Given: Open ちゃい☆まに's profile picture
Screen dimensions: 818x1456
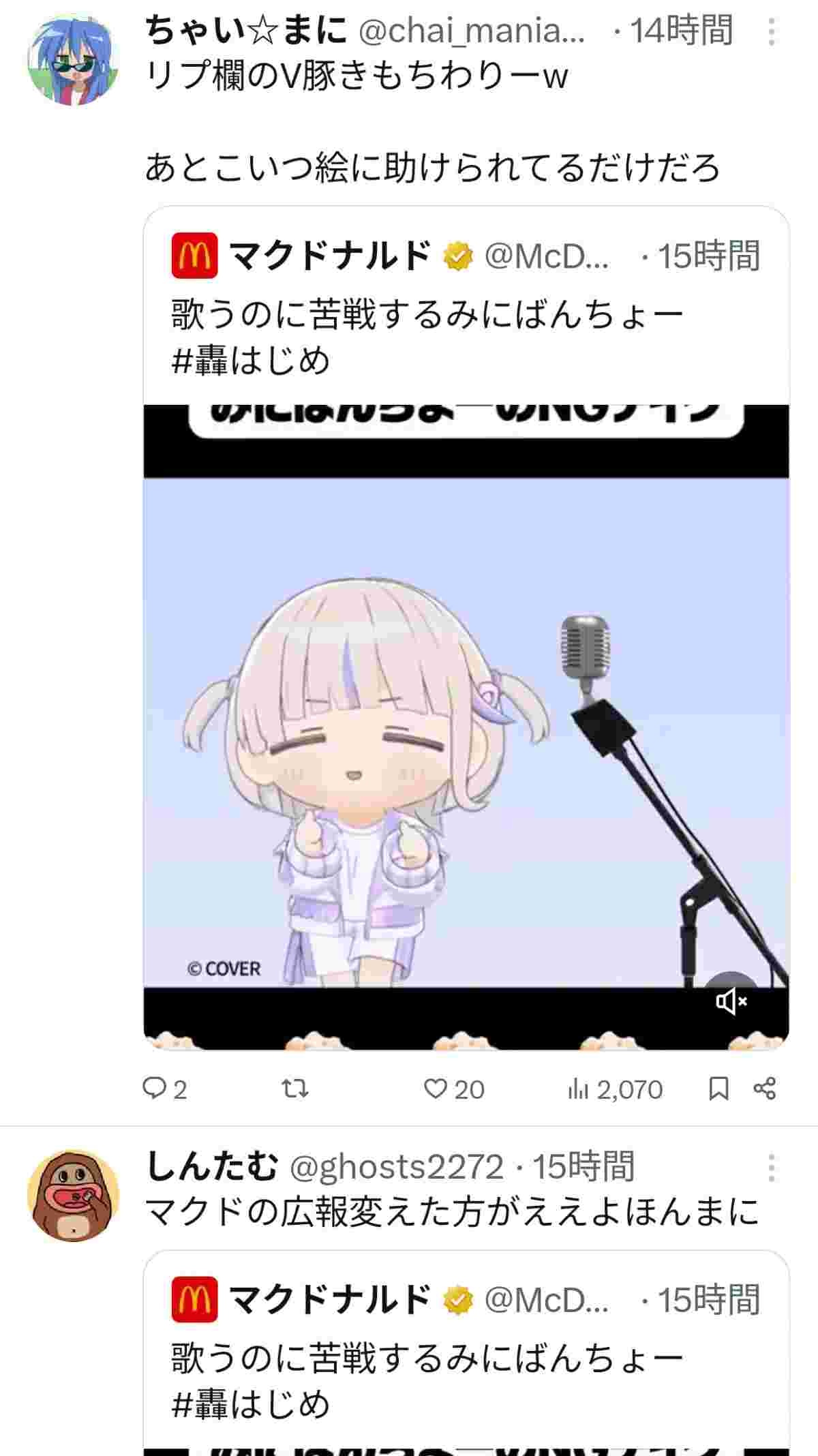Looking at the screenshot, I should (73, 61).
